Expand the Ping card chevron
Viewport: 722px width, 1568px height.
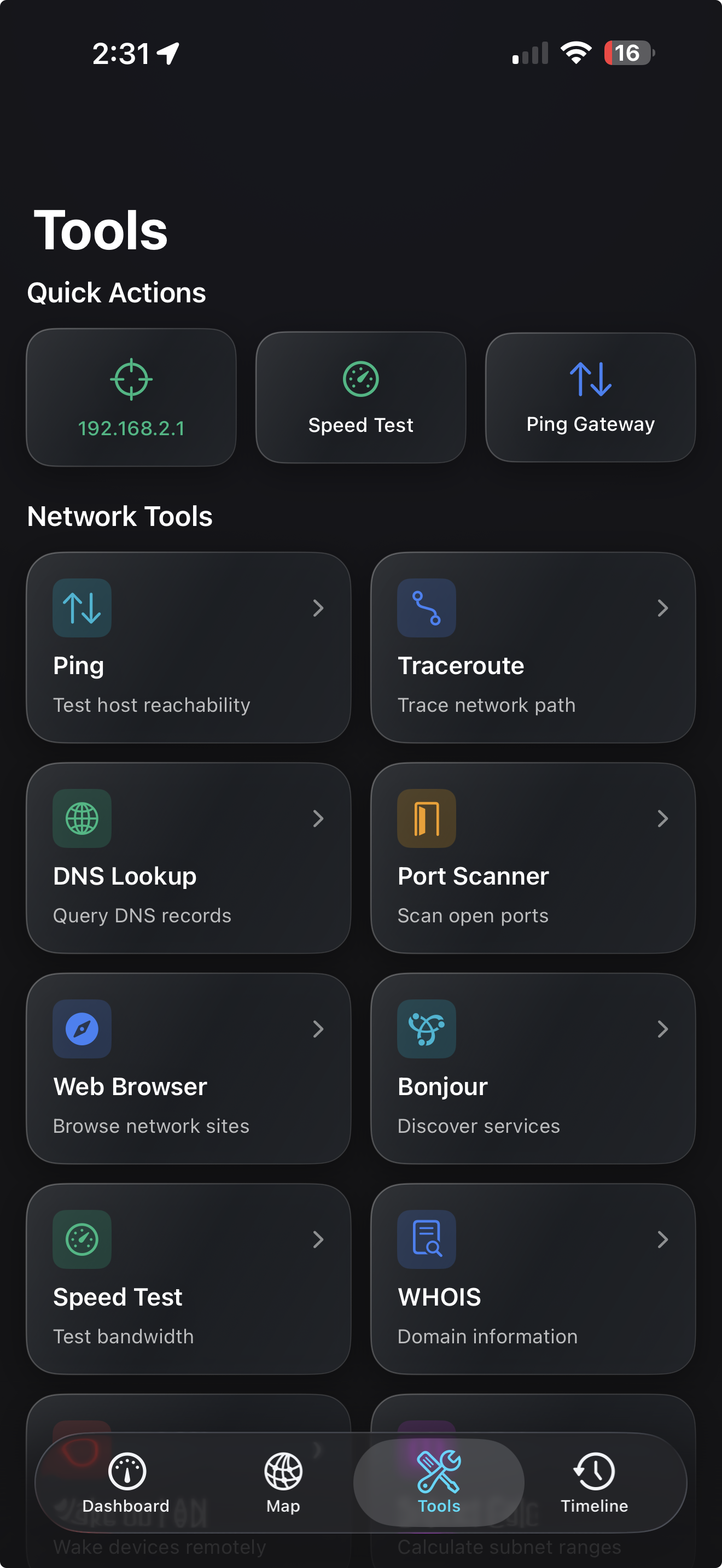tap(318, 607)
